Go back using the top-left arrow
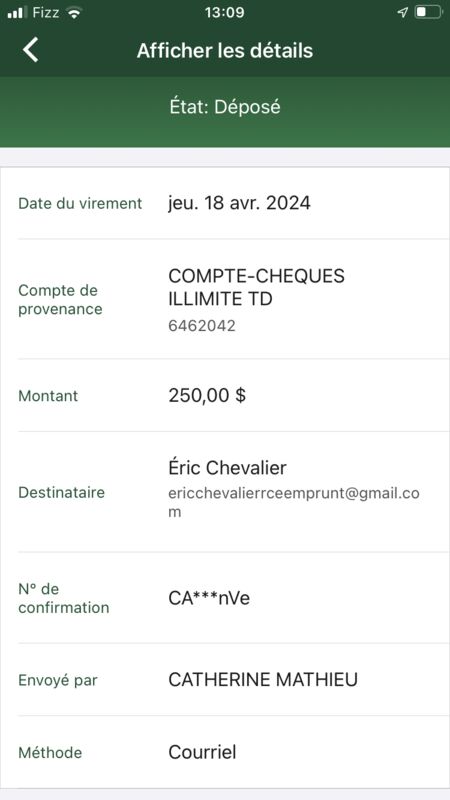The width and height of the screenshot is (450, 800). 31,50
